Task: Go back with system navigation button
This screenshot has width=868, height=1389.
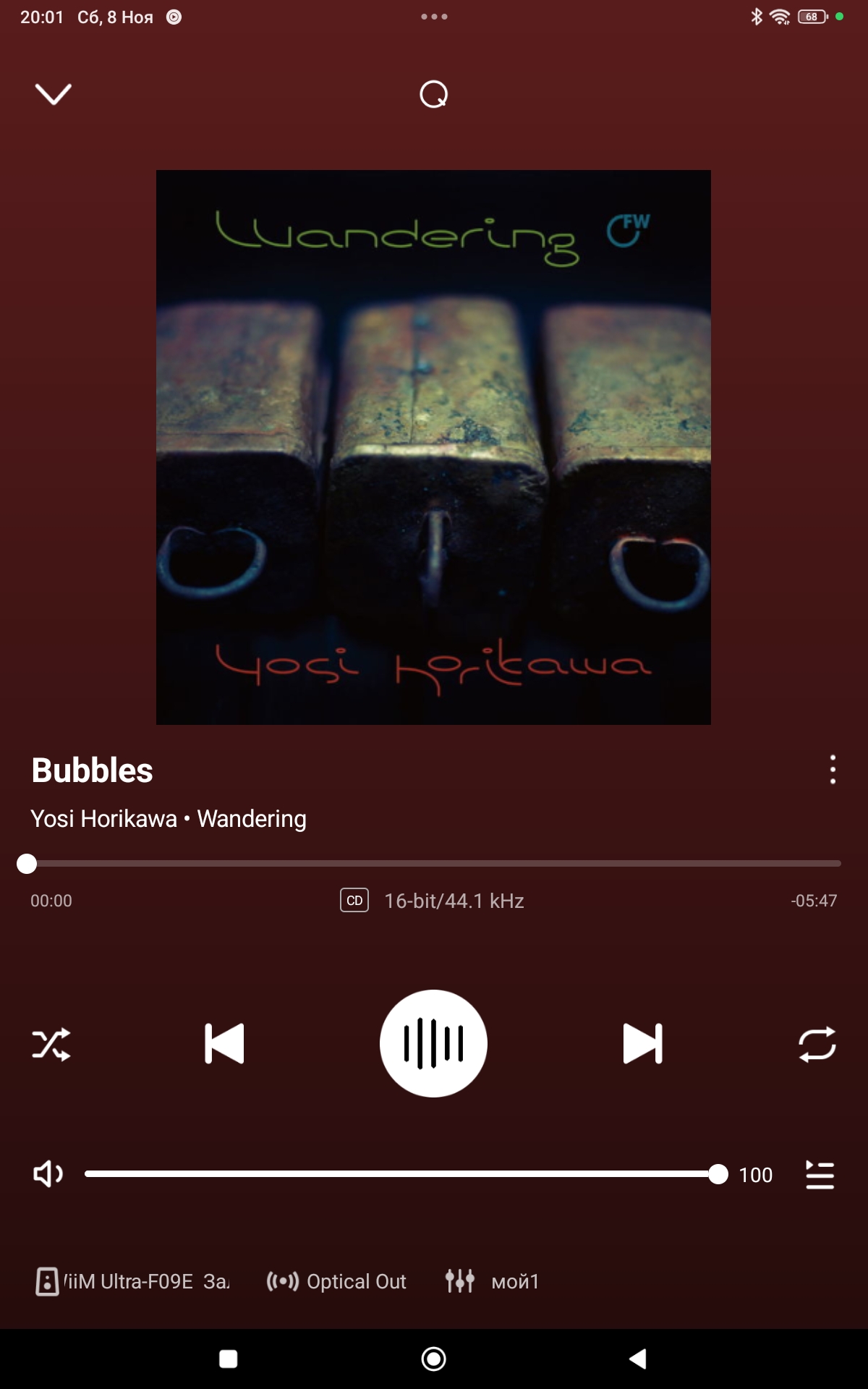Action: coord(637,1359)
